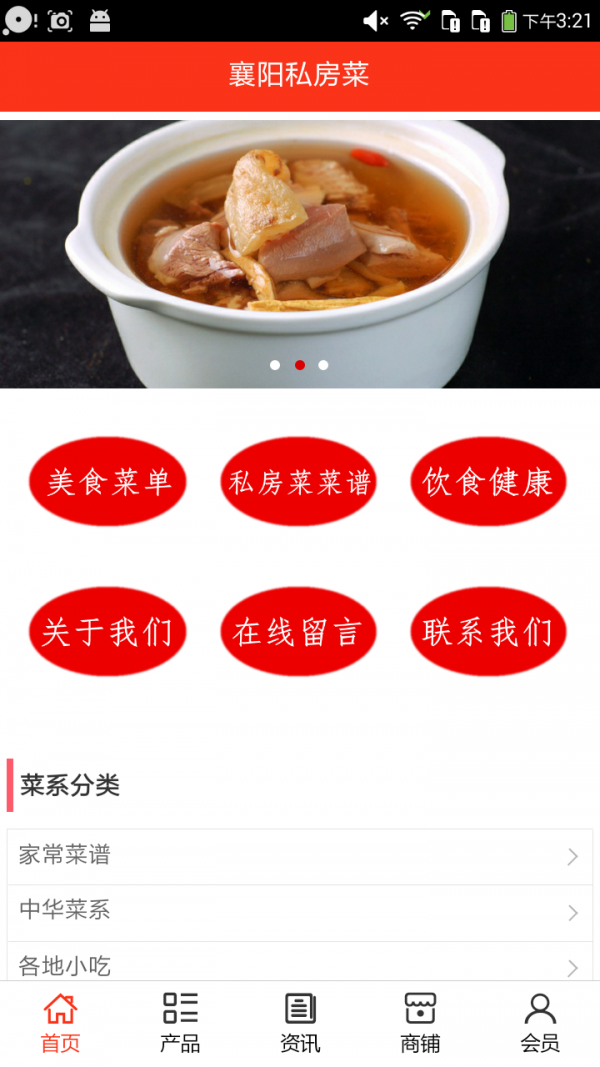This screenshot has height=1067, width=600.
Task: Leave a message via 在线留言
Action: point(299,632)
